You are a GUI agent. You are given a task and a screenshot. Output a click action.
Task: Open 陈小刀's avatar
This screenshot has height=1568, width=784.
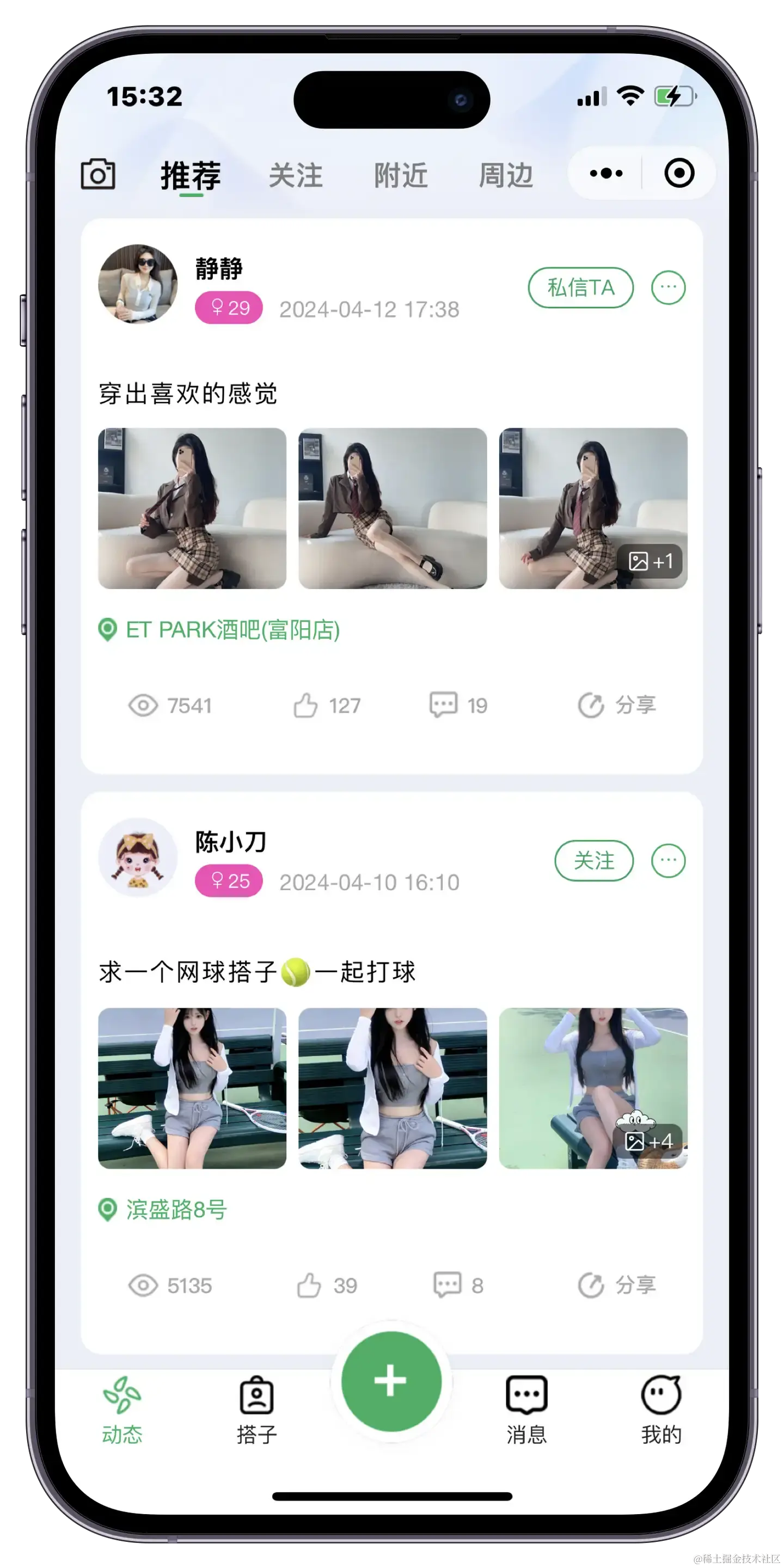pos(138,857)
